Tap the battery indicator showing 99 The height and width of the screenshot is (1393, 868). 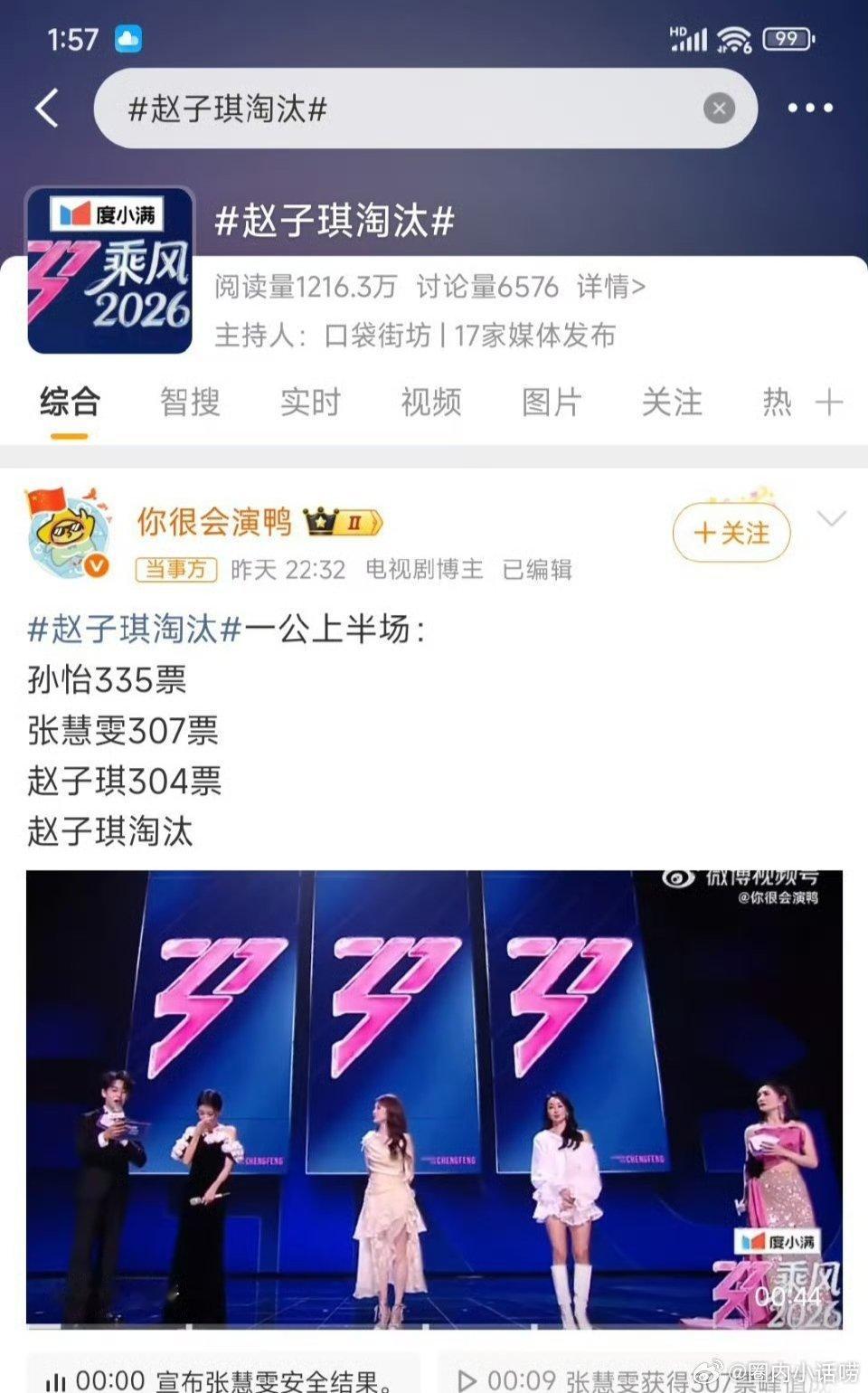click(x=786, y=38)
